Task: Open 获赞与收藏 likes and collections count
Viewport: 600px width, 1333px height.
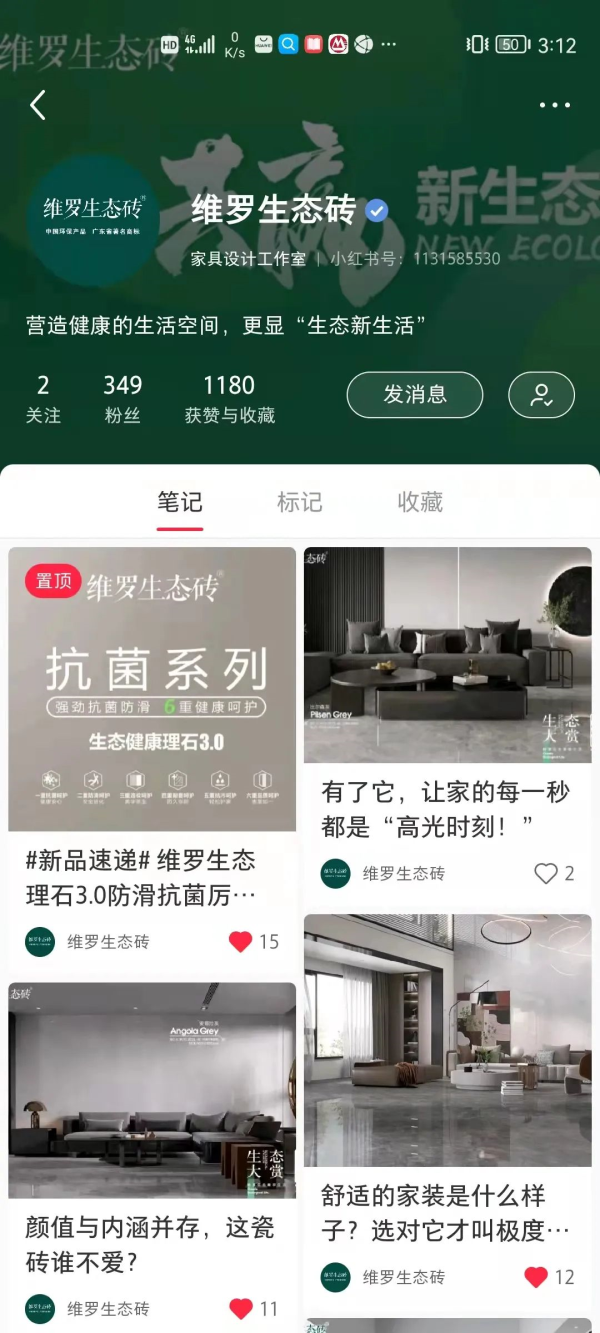Action: (x=229, y=399)
